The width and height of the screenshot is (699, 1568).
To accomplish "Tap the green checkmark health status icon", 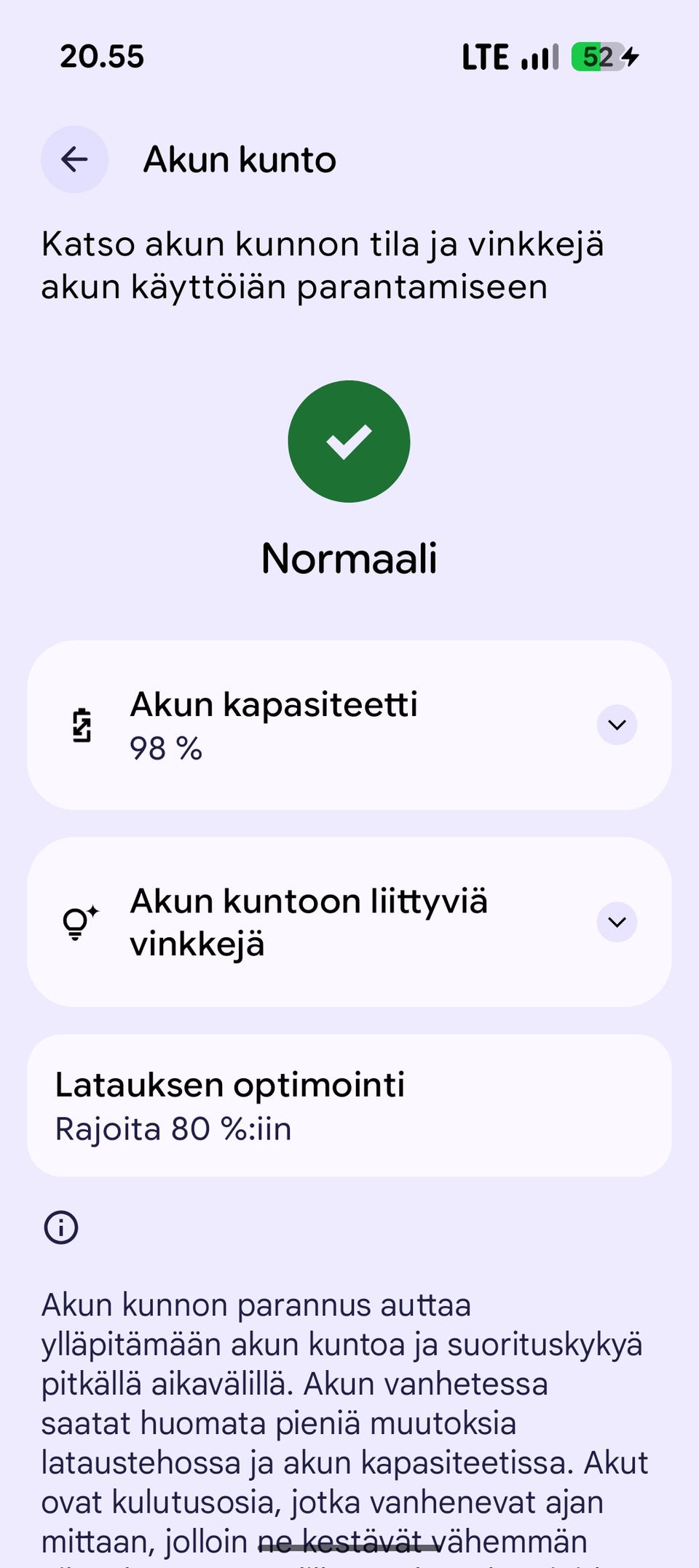I will [x=349, y=442].
